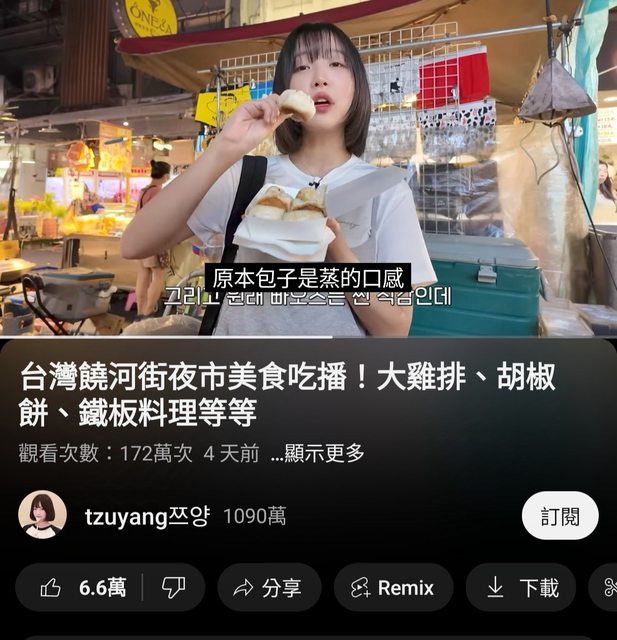Expand description via 顯示更多
617x640 pixels.
(318, 453)
